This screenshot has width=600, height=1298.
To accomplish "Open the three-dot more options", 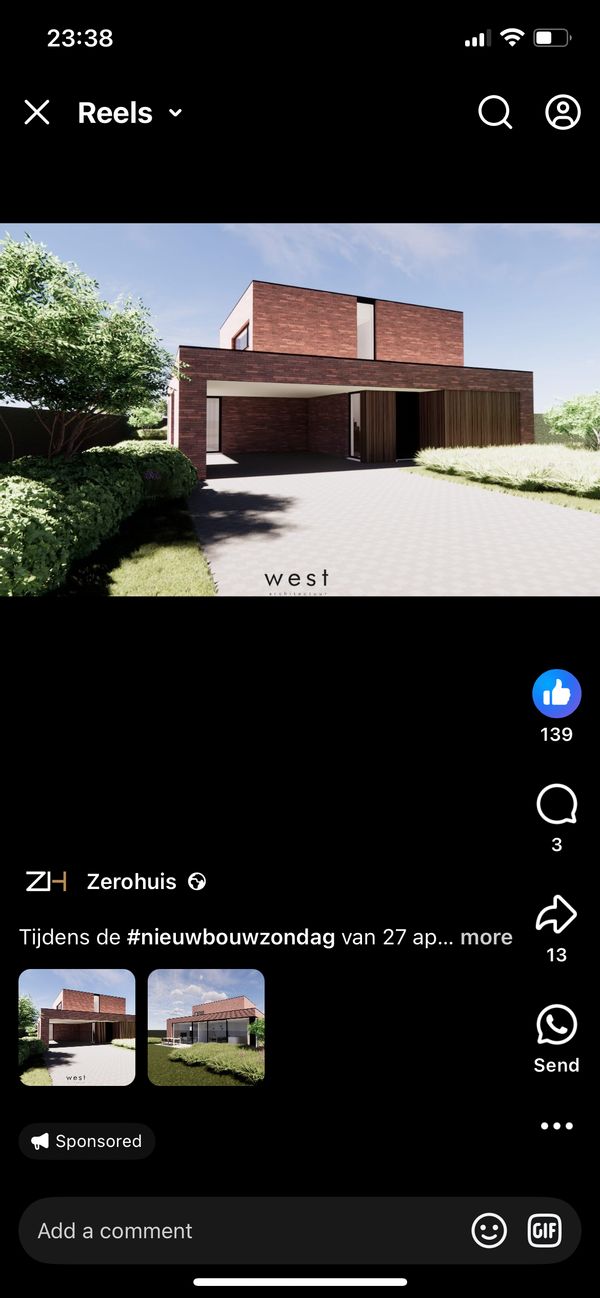I will tap(556, 1126).
